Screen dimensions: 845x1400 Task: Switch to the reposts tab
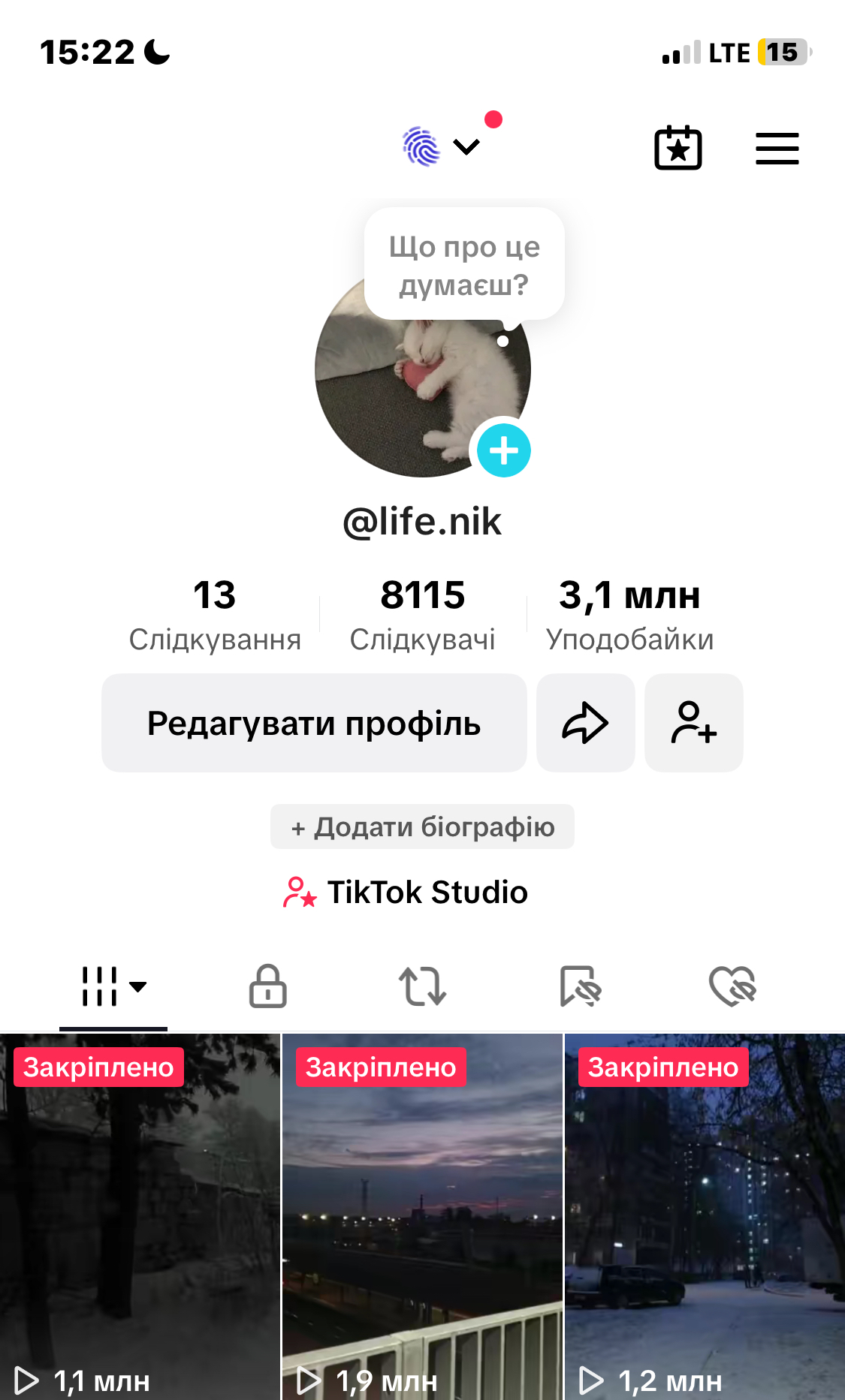[x=423, y=986]
